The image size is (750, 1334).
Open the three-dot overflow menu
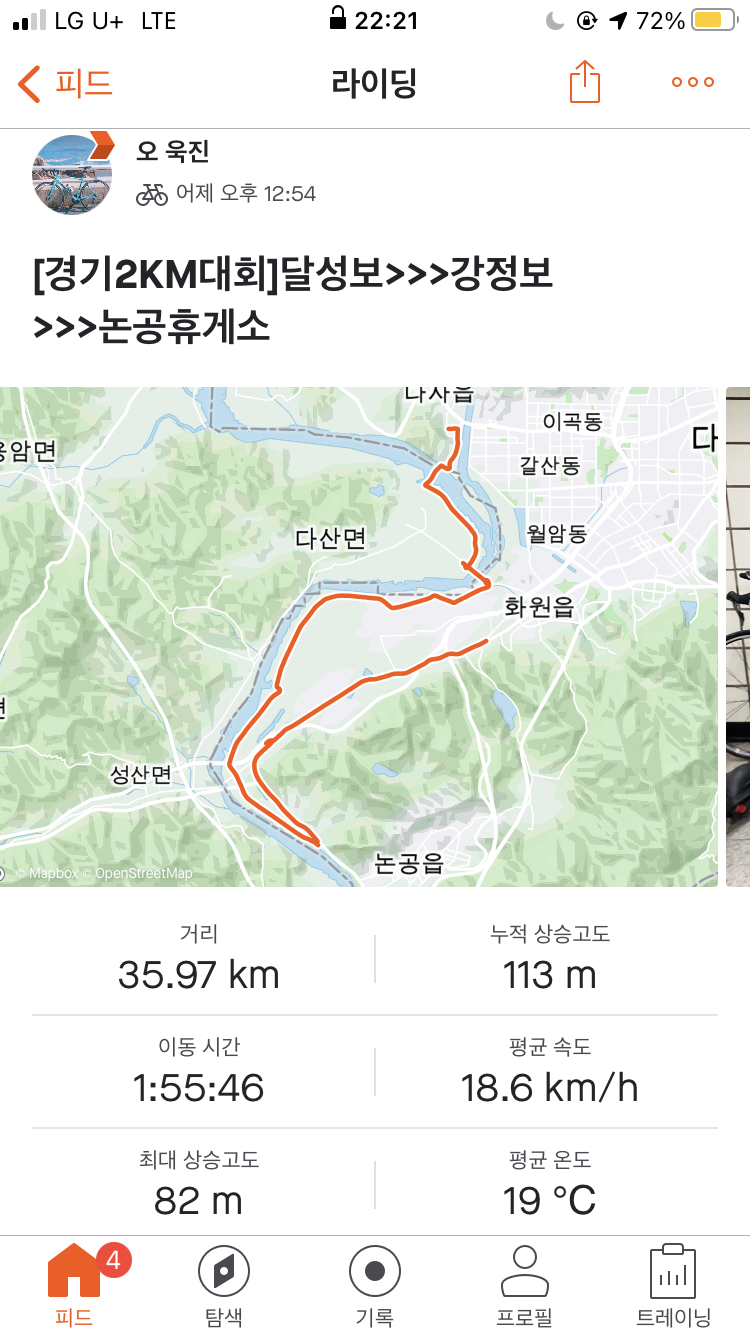pyautogui.click(x=693, y=83)
